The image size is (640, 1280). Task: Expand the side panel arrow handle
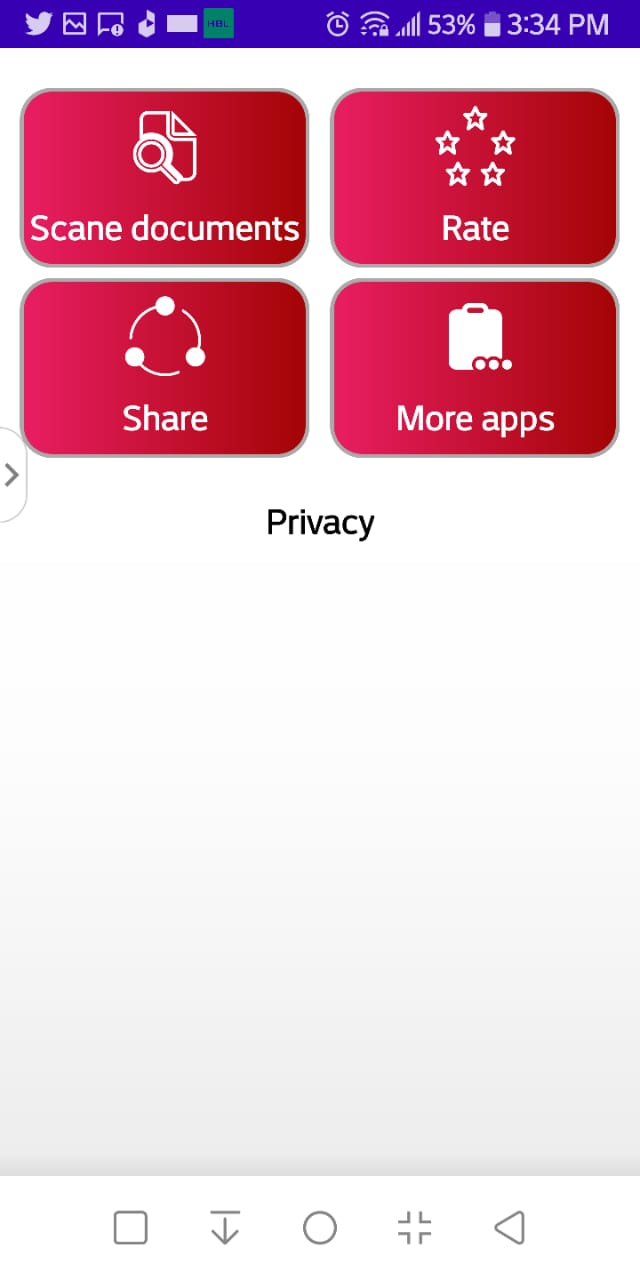point(12,475)
